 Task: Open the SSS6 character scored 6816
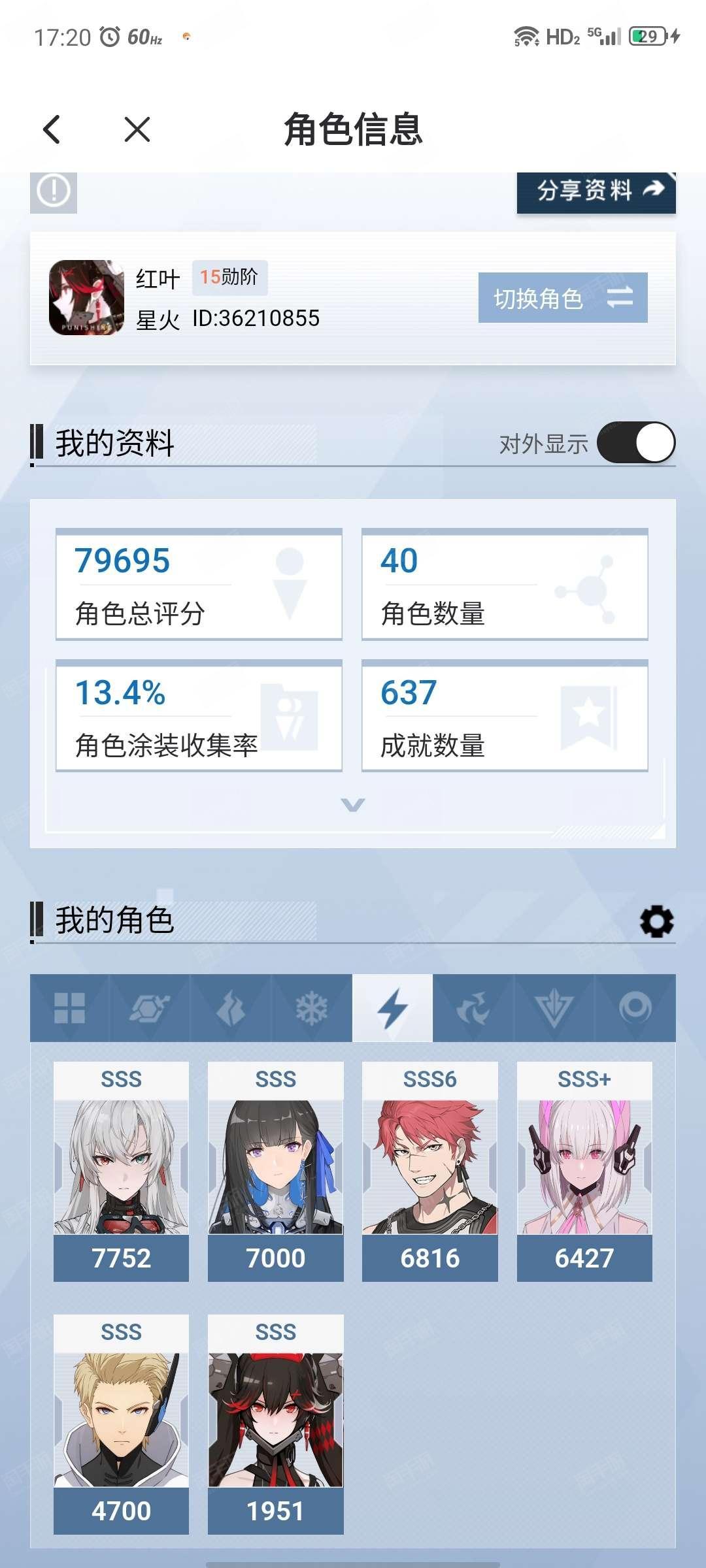pos(430,1171)
